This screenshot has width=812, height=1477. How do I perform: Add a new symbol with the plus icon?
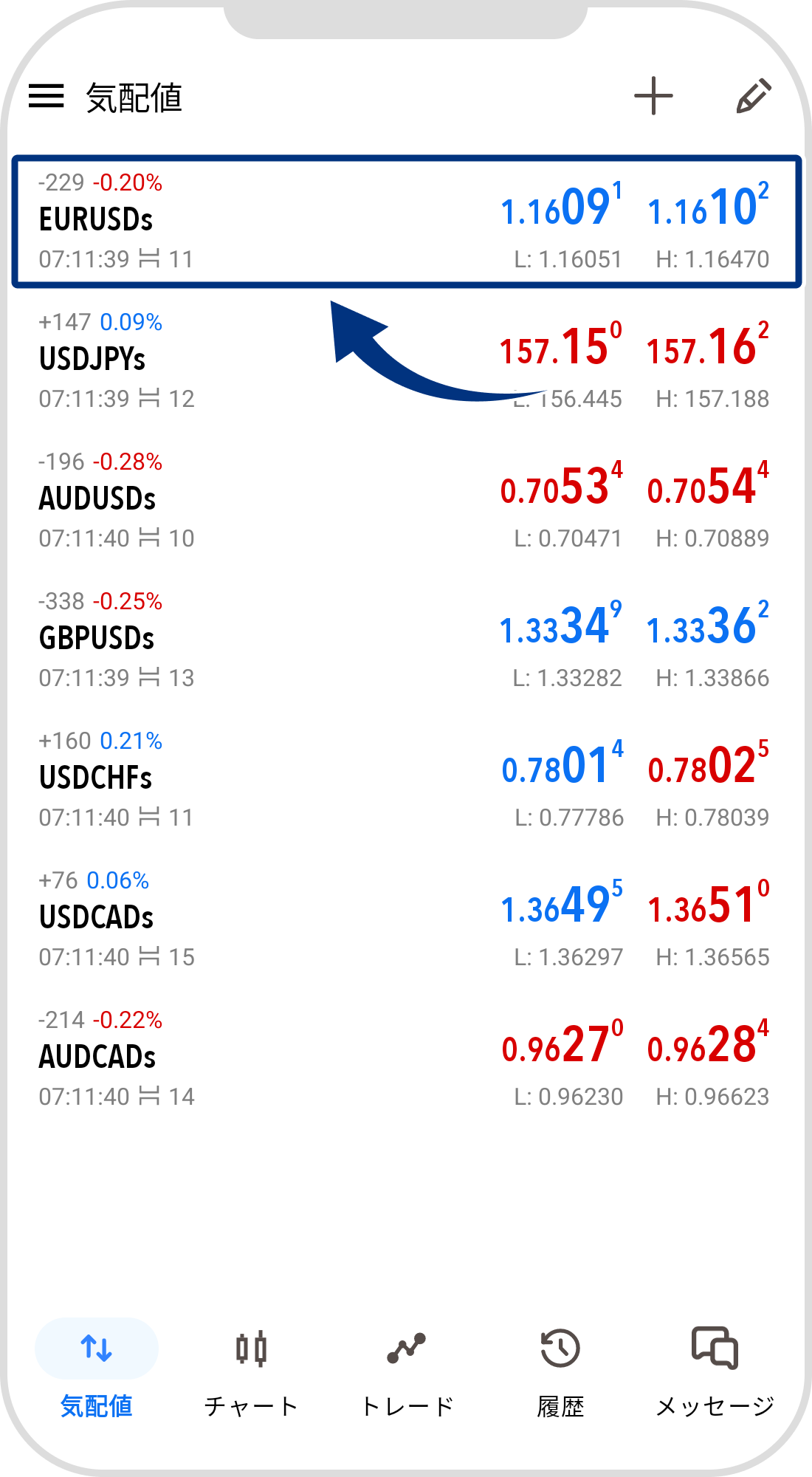click(x=653, y=96)
